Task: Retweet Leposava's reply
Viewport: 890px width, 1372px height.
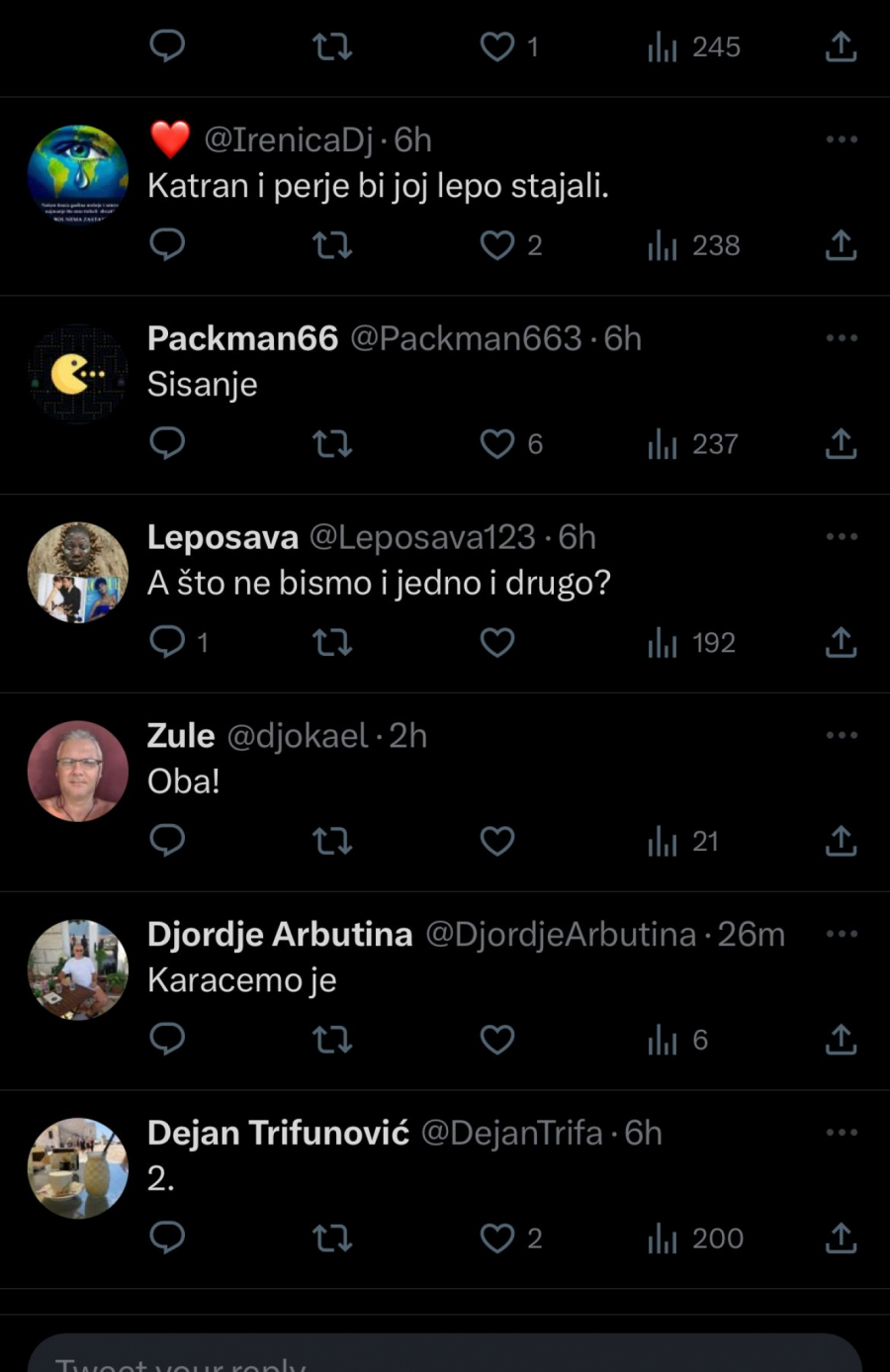Action: (332, 642)
